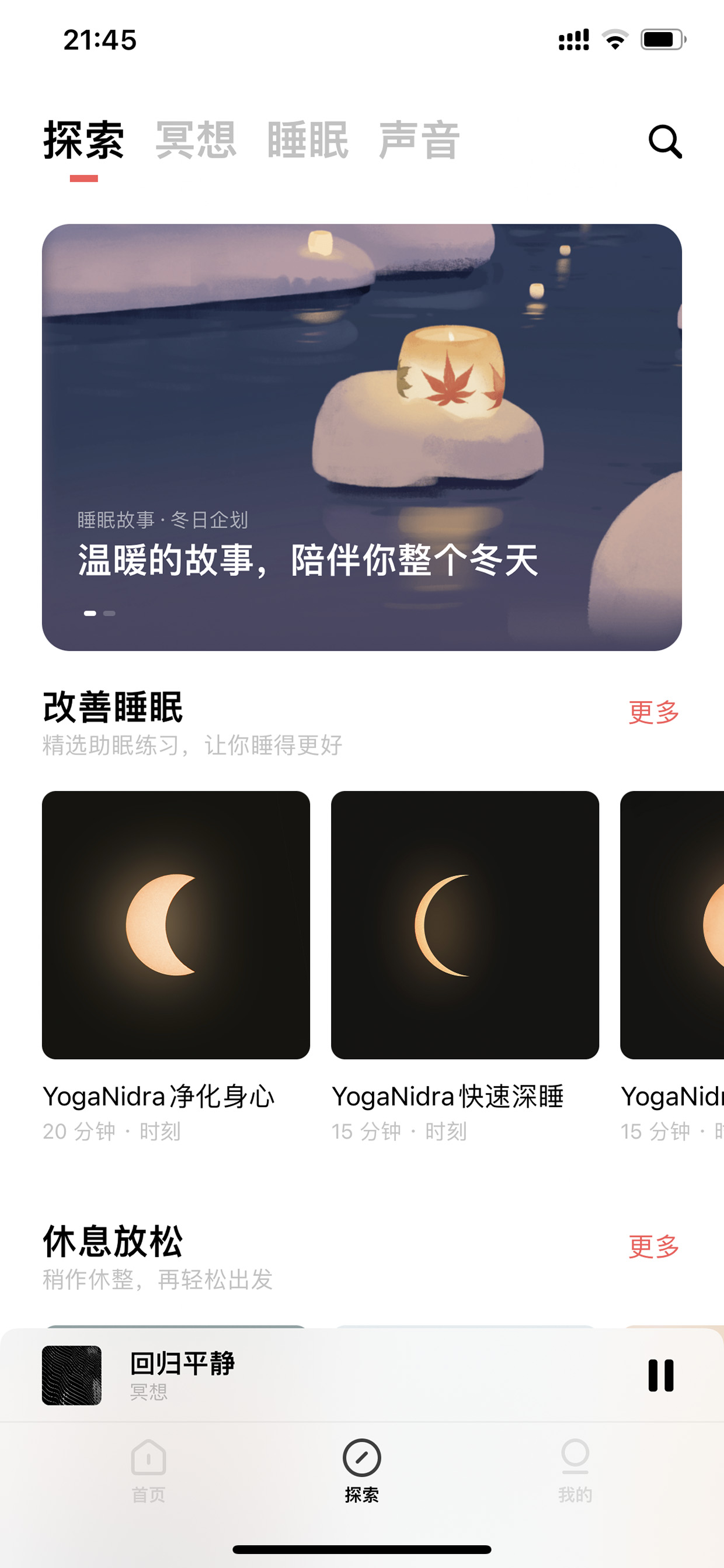Image resolution: width=724 pixels, height=1568 pixels.
Task: Tap 更多 next to 休息放松
Action: 654,1247
